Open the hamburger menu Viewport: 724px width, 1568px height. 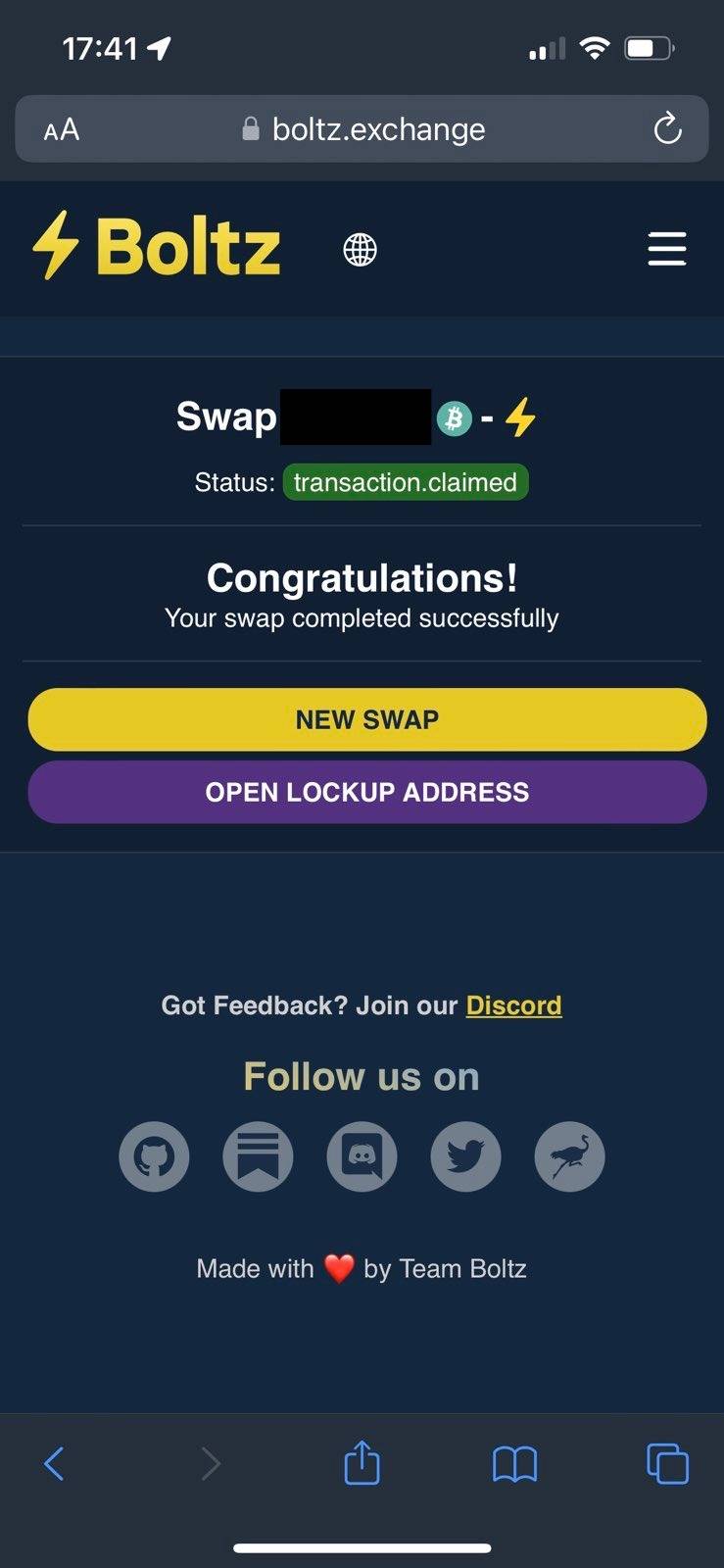(666, 249)
